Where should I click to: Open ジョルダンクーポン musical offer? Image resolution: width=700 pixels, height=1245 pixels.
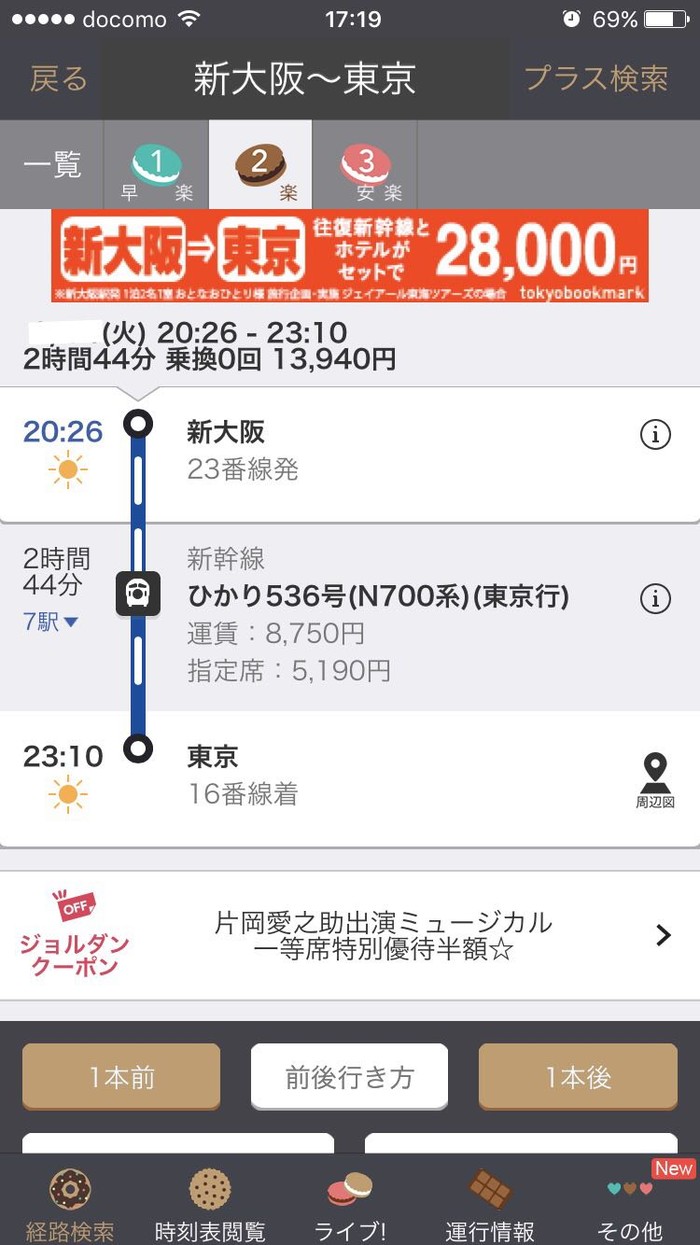point(350,936)
